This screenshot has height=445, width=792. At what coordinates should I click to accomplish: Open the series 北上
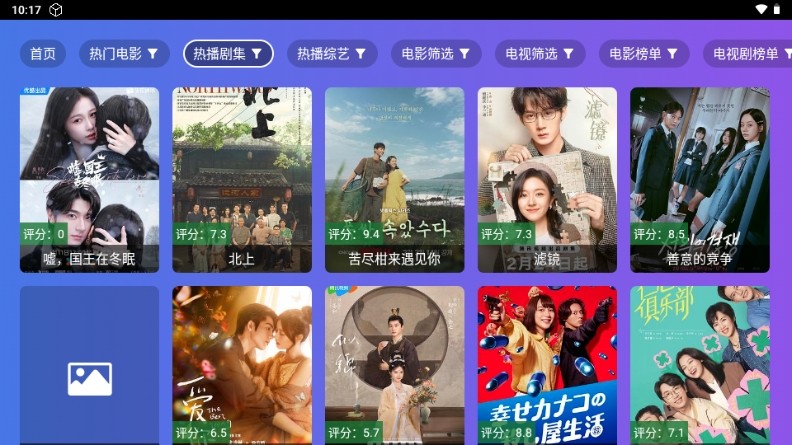click(x=242, y=180)
